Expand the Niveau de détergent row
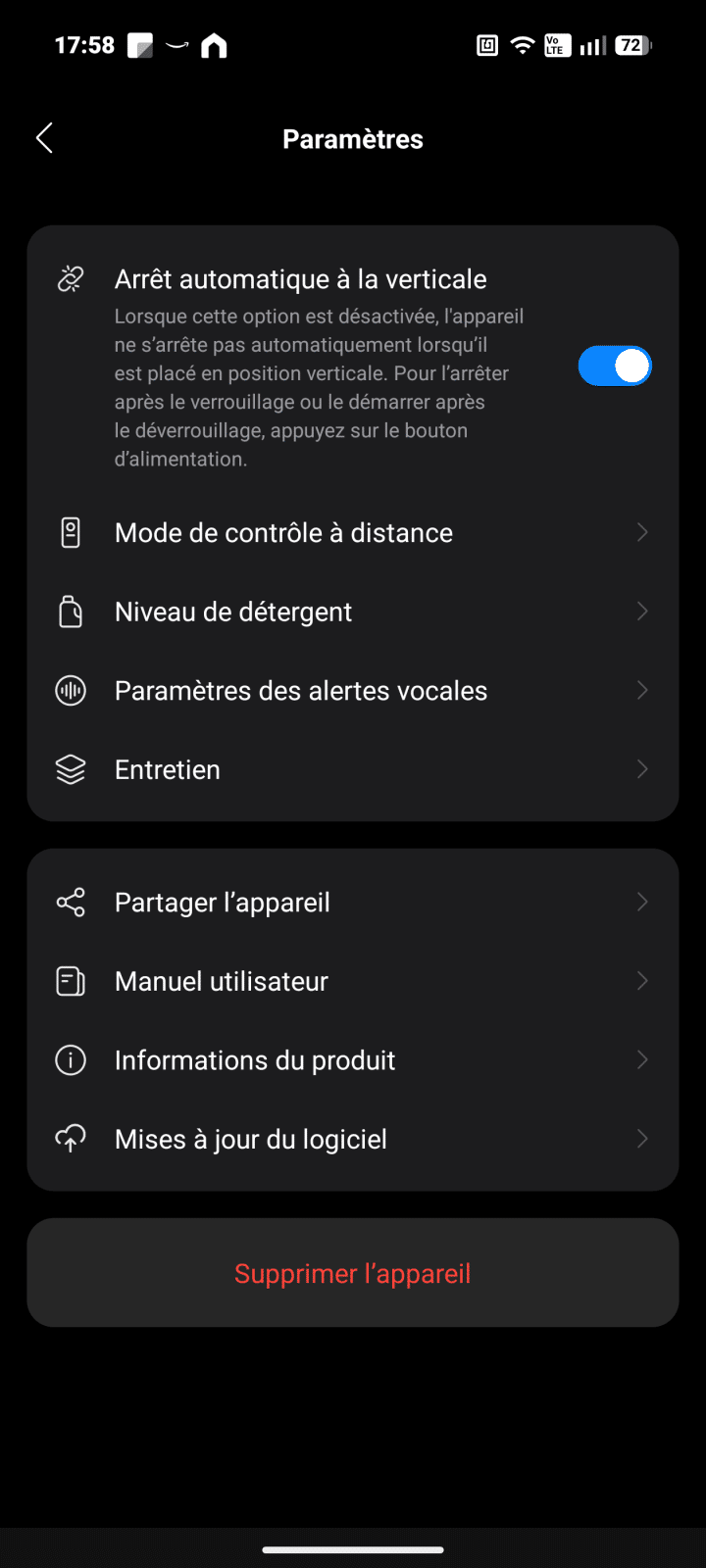The image size is (706, 1568). click(353, 611)
